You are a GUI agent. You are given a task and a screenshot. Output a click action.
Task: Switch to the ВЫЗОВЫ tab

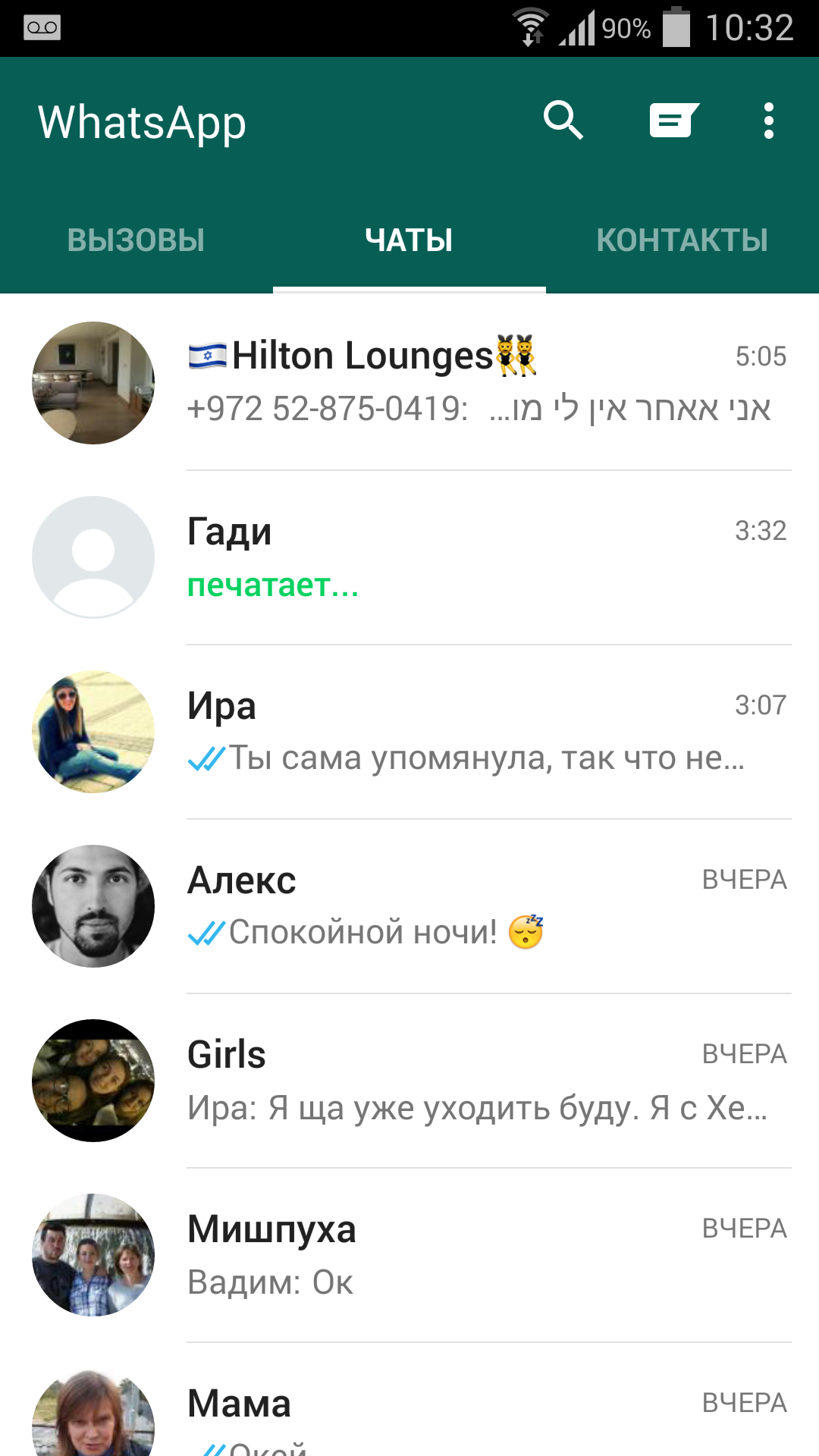[136, 240]
